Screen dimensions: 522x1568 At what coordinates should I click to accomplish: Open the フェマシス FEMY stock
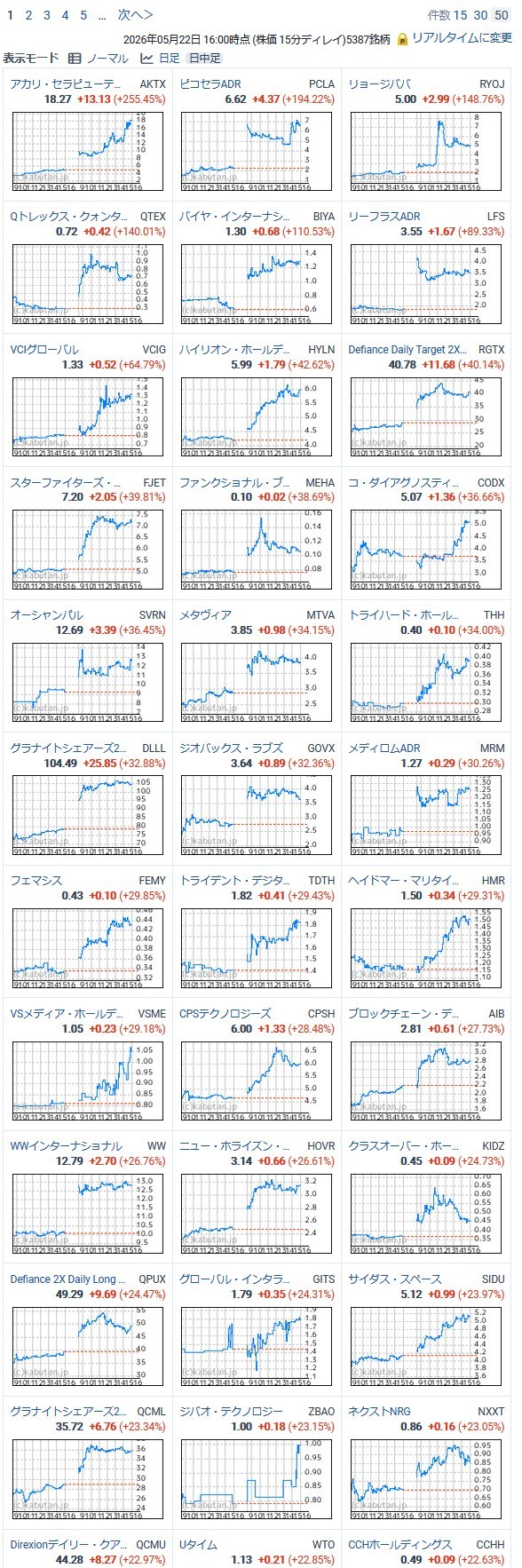36,880
